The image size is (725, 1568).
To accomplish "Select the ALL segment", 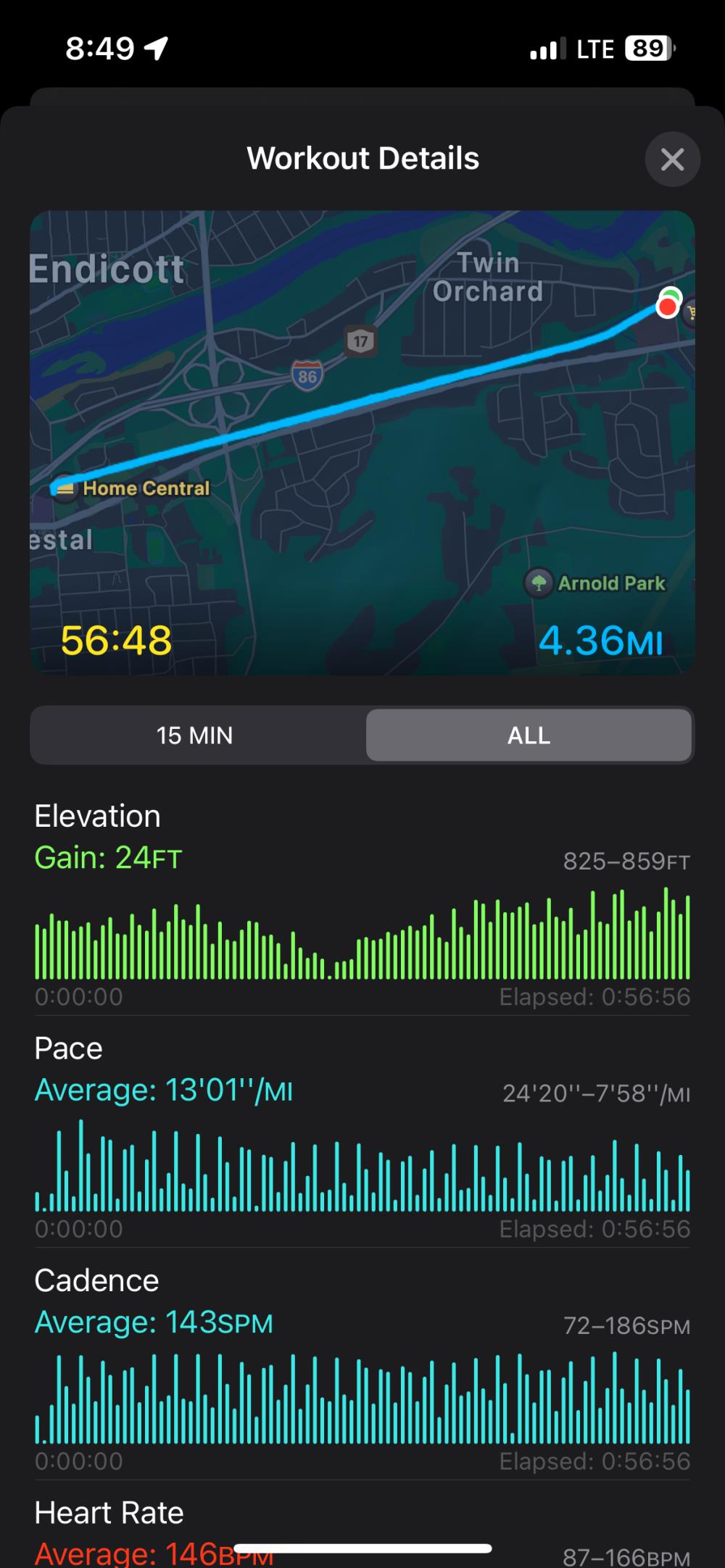I will [529, 735].
